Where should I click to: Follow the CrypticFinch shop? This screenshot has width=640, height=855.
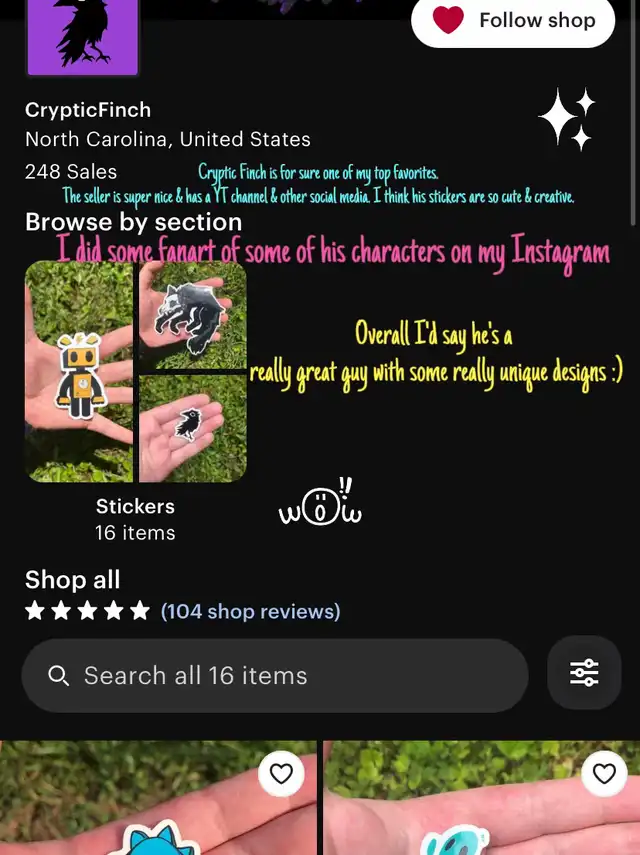pos(512,21)
